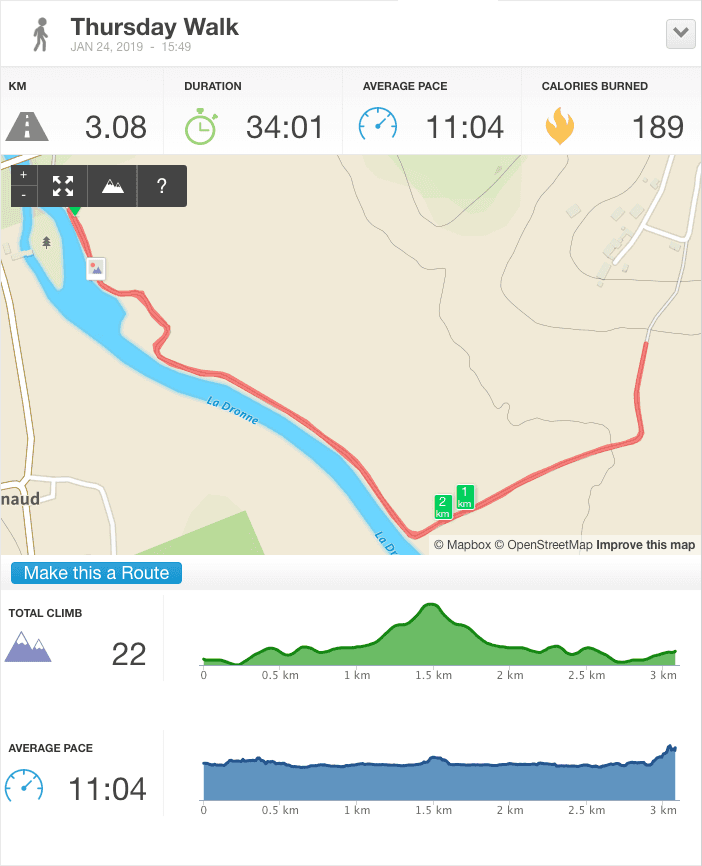
Task: Open the photo marker on the route
Action: pos(96,268)
